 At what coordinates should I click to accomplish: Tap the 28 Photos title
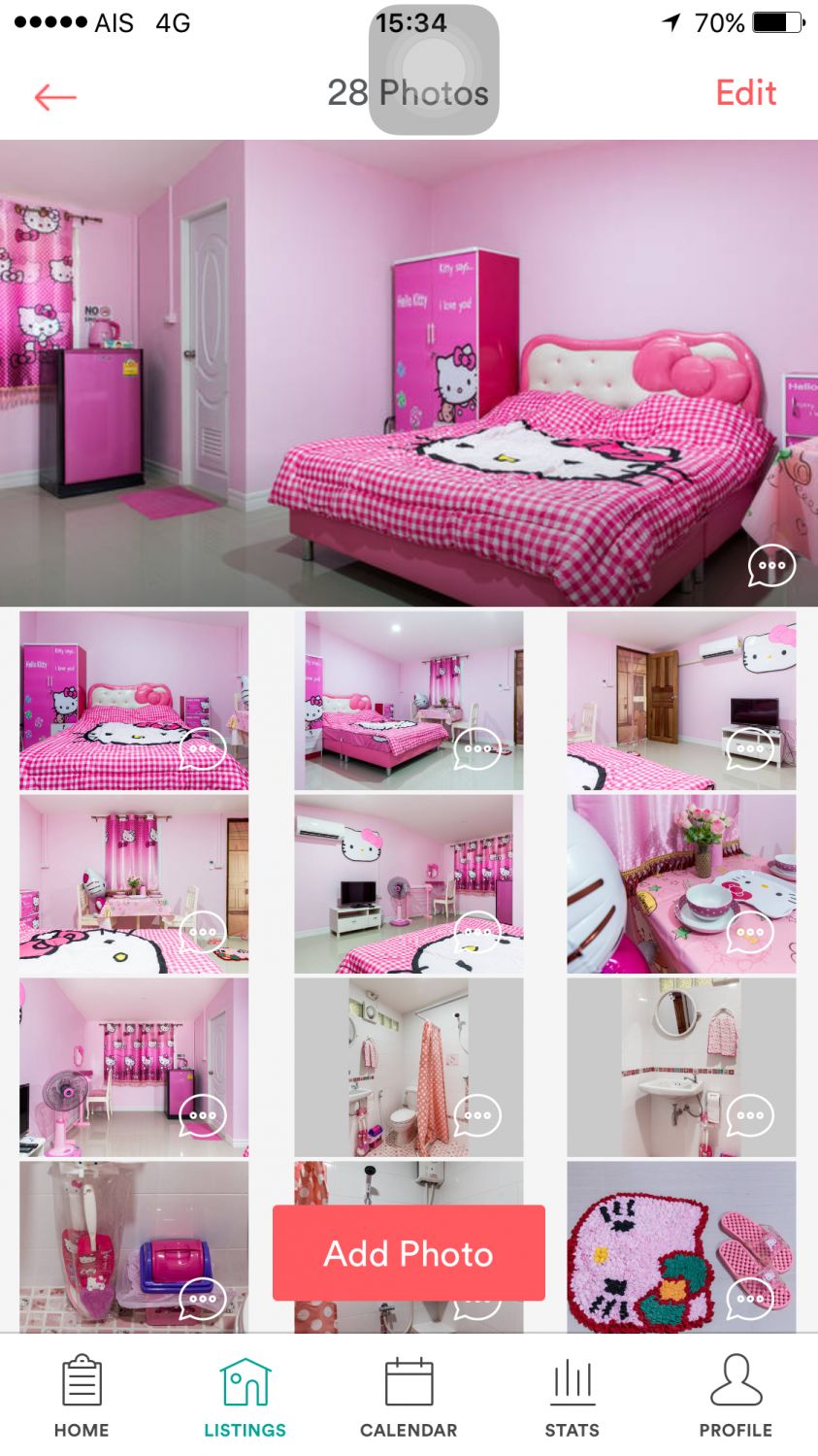tap(408, 93)
